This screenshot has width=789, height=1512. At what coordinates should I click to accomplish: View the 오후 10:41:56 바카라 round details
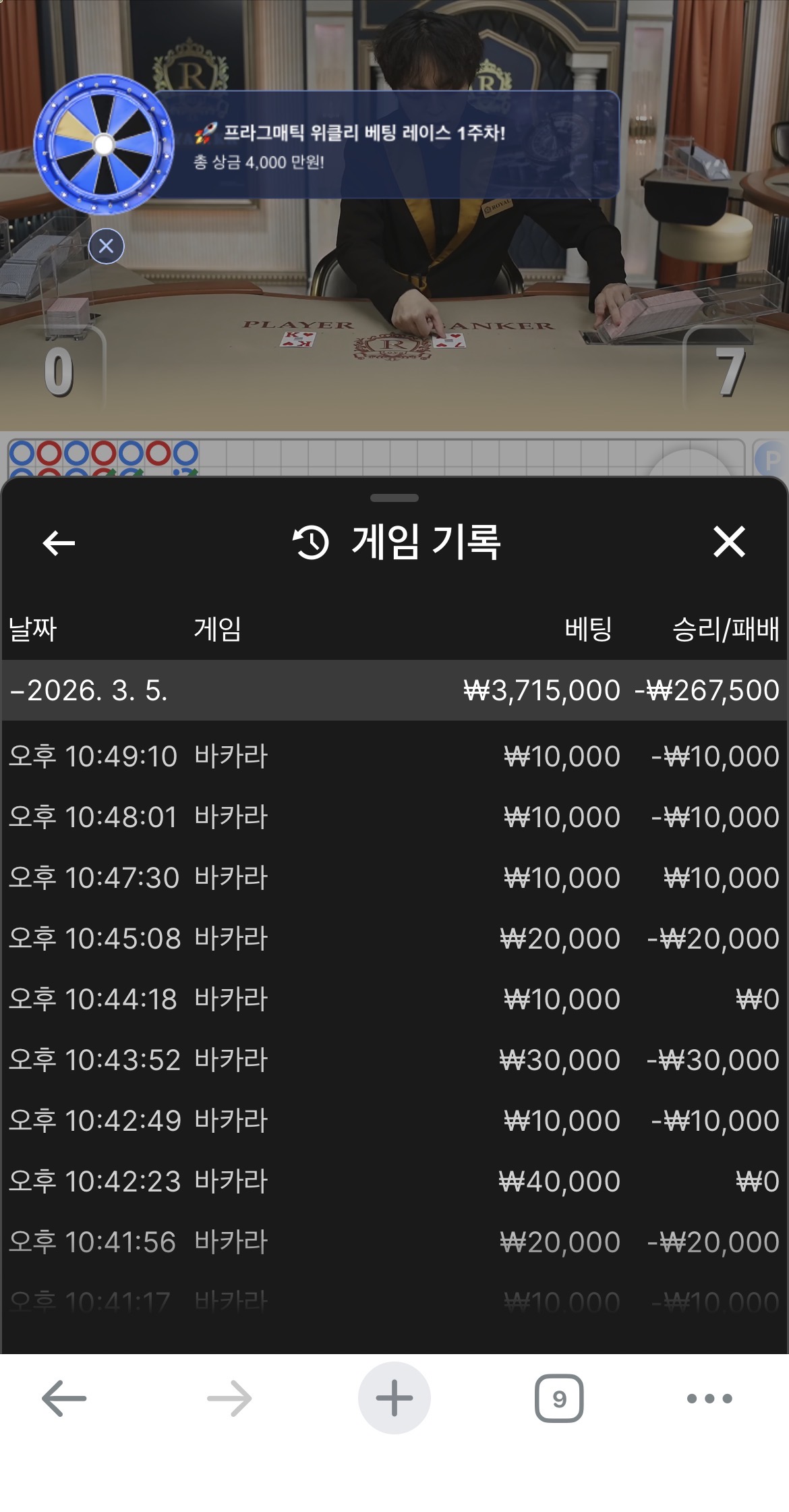[x=394, y=1242]
